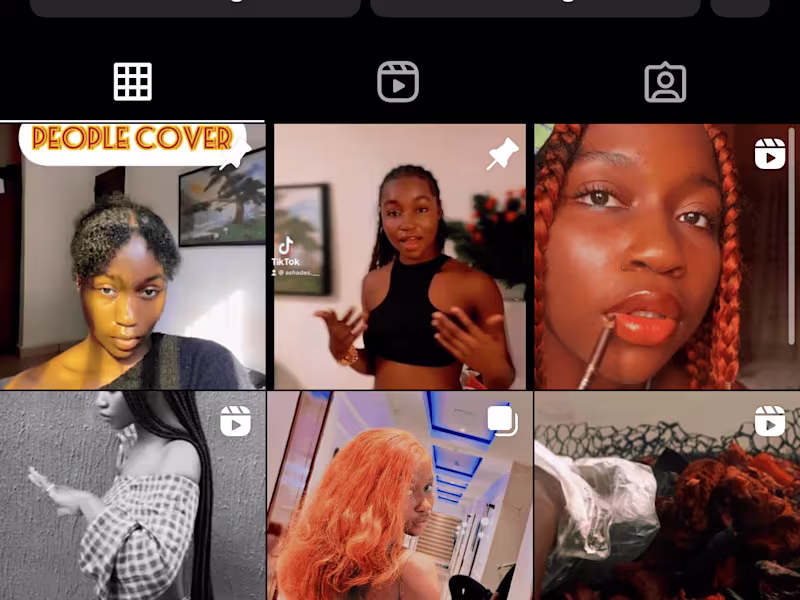Open the pinned TikTok video post
Image resolution: width=800 pixels, height=600 pixels.
[399, 256]
